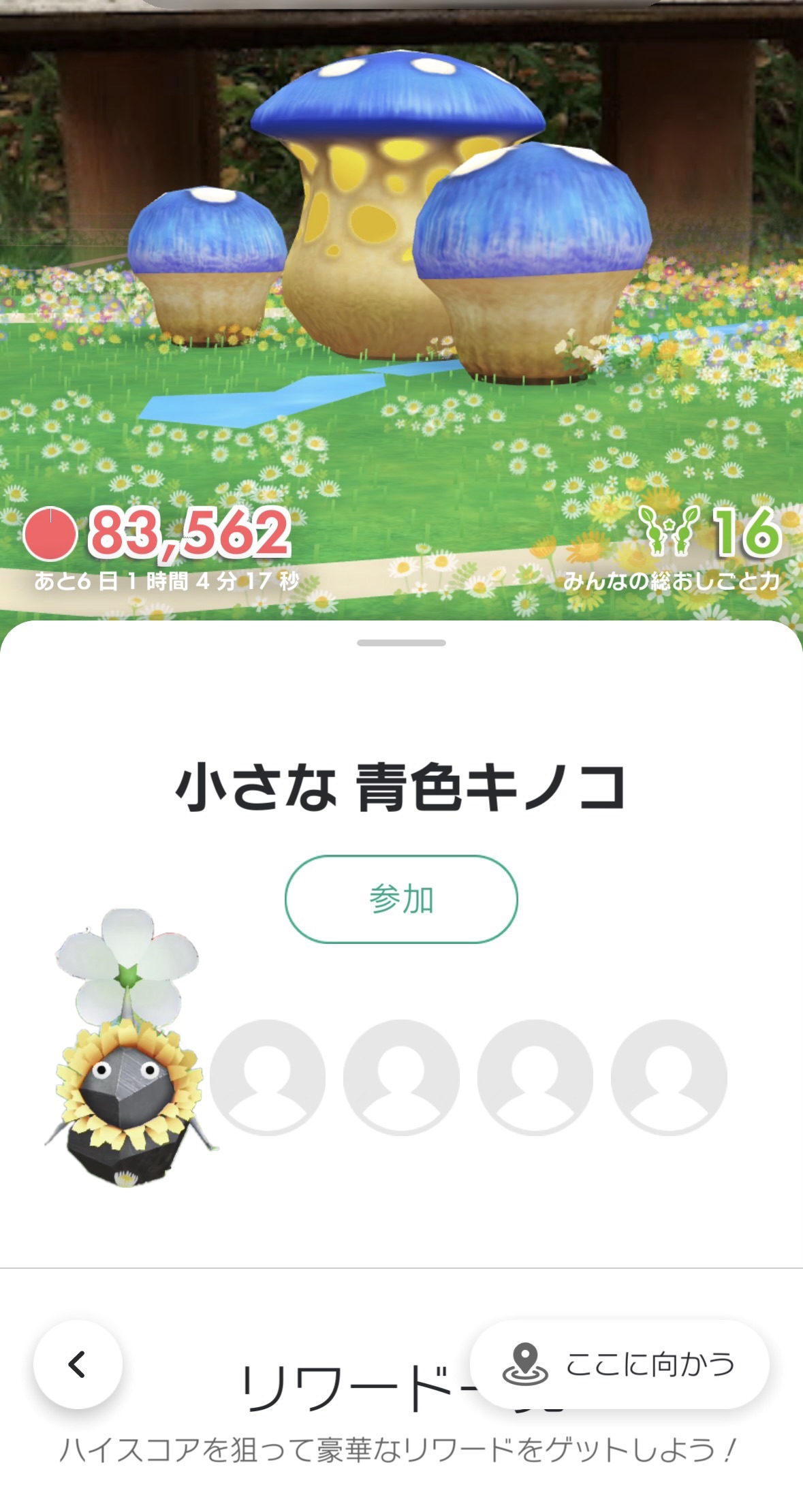The height and width of the screenshot is (1512, 803).
Task: Tap ここに向かう to navigate here
Action: click(x=619, y=1365)
